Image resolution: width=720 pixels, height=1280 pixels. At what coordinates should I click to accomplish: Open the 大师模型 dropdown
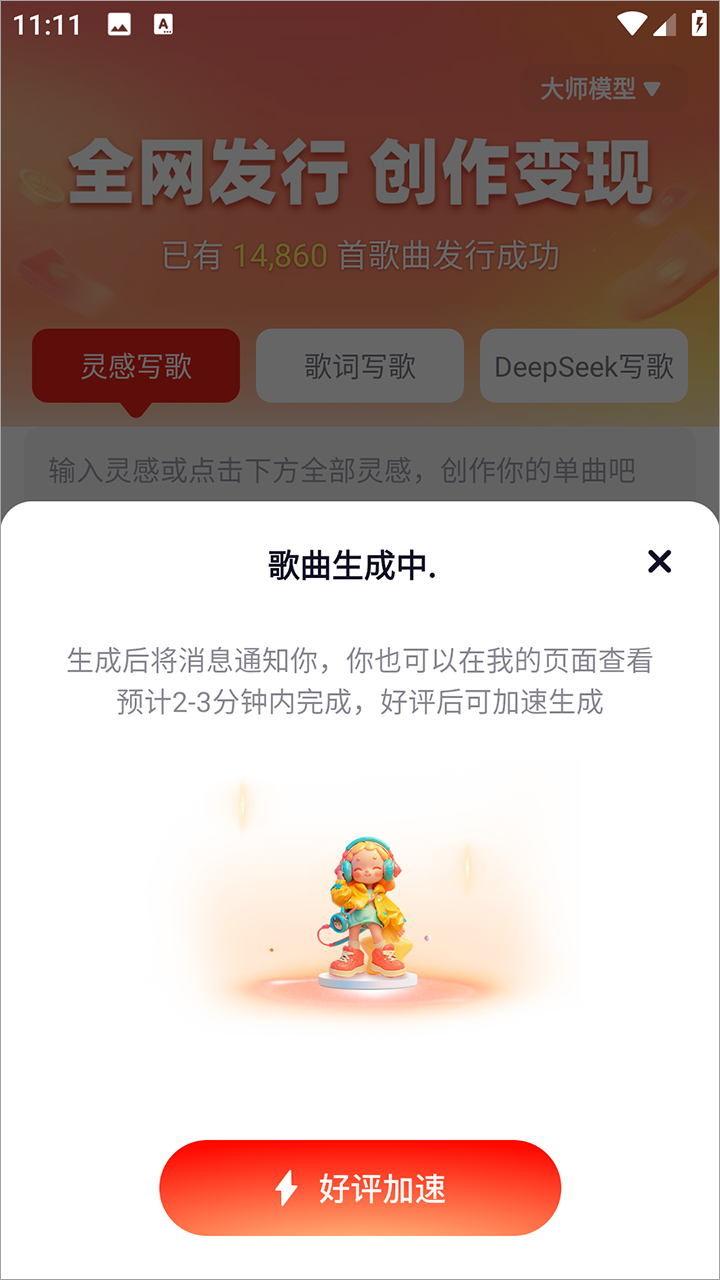(x=601, y=89)
